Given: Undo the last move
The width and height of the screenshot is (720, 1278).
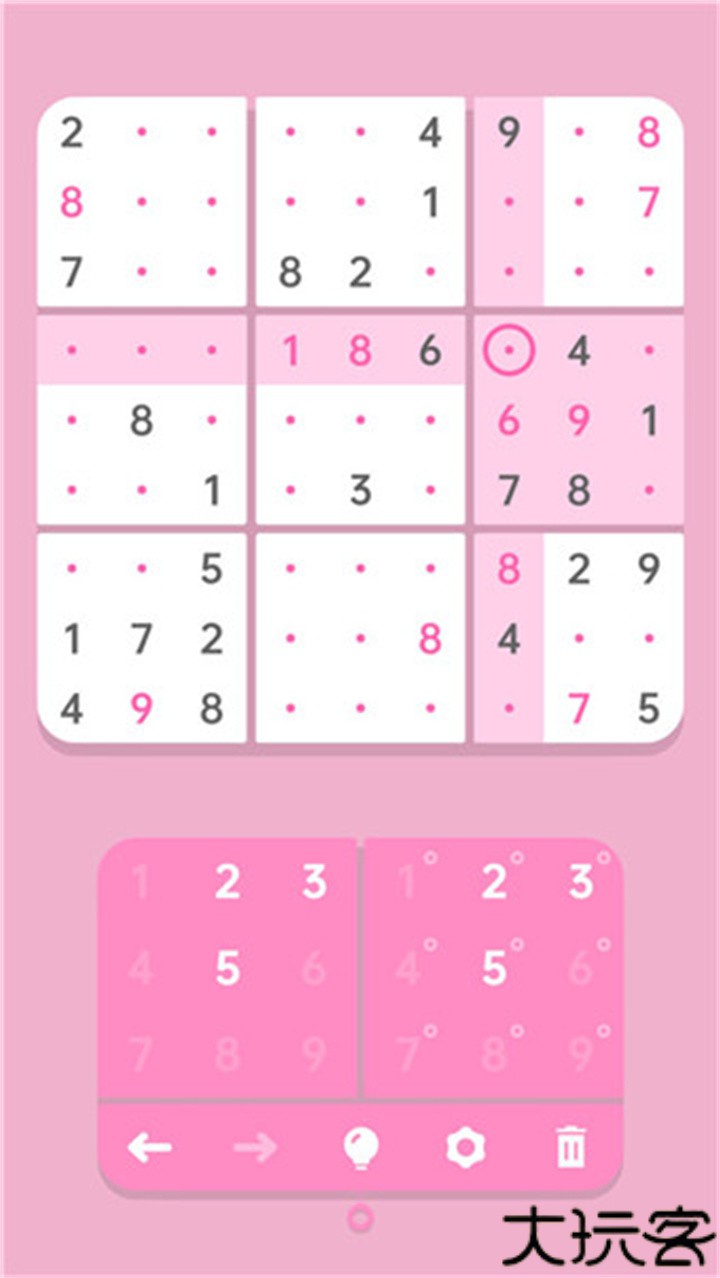Looking at the screenshot, I should (150, 1148).
